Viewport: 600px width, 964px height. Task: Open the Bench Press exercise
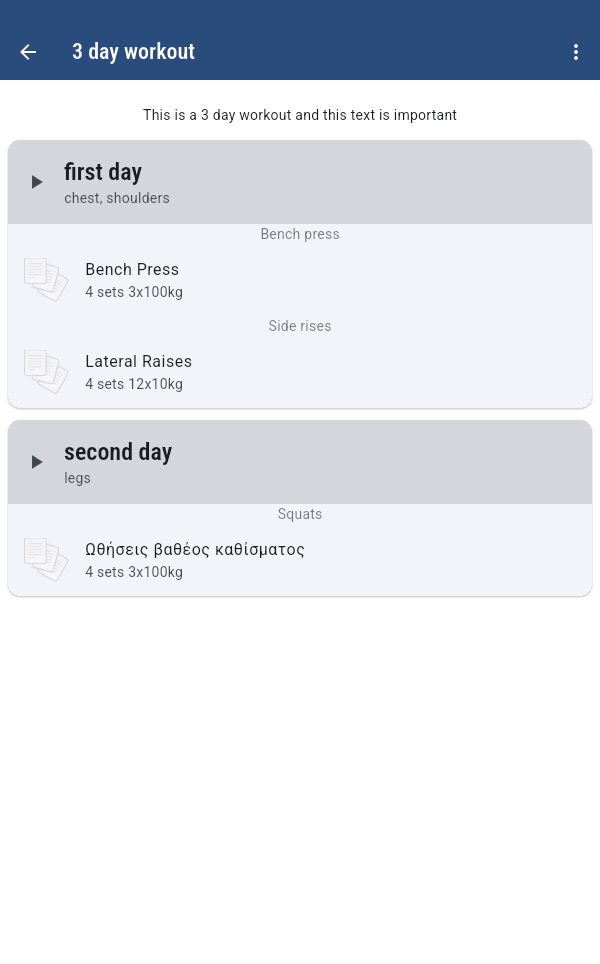coord(132,280)
